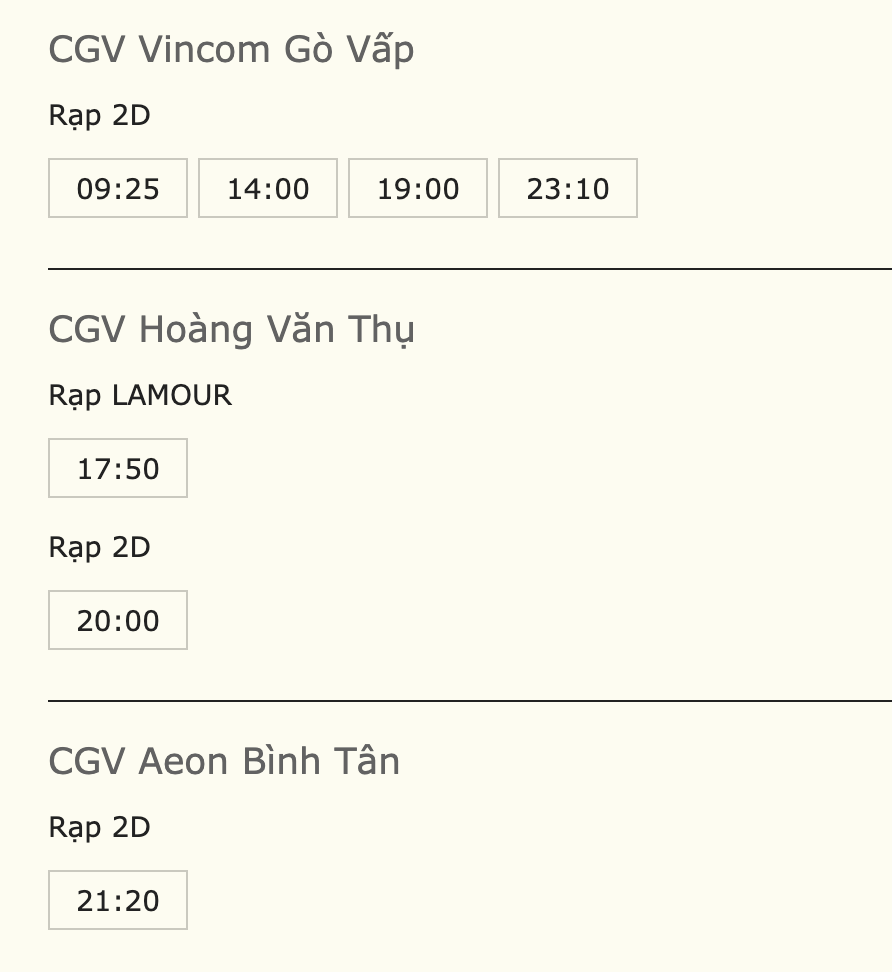Screen dimensions: 892x972
Task: Open the CGV Vincom Gò Vấp cinema page
Action: coord(231,48)
